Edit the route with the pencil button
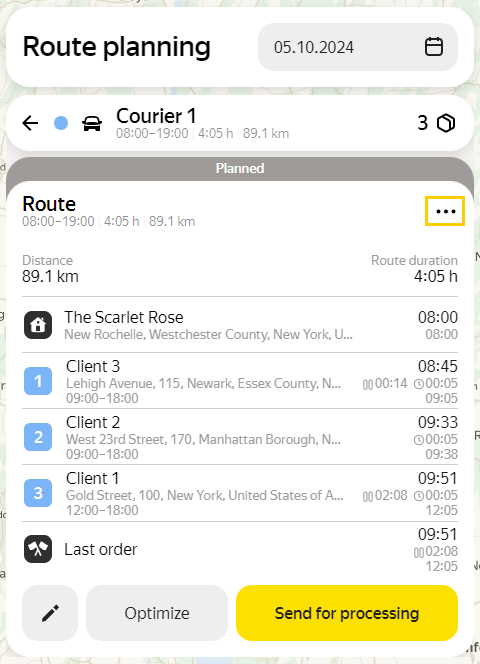The height and width of the screenshot is (664, 480). click(50, 613)
